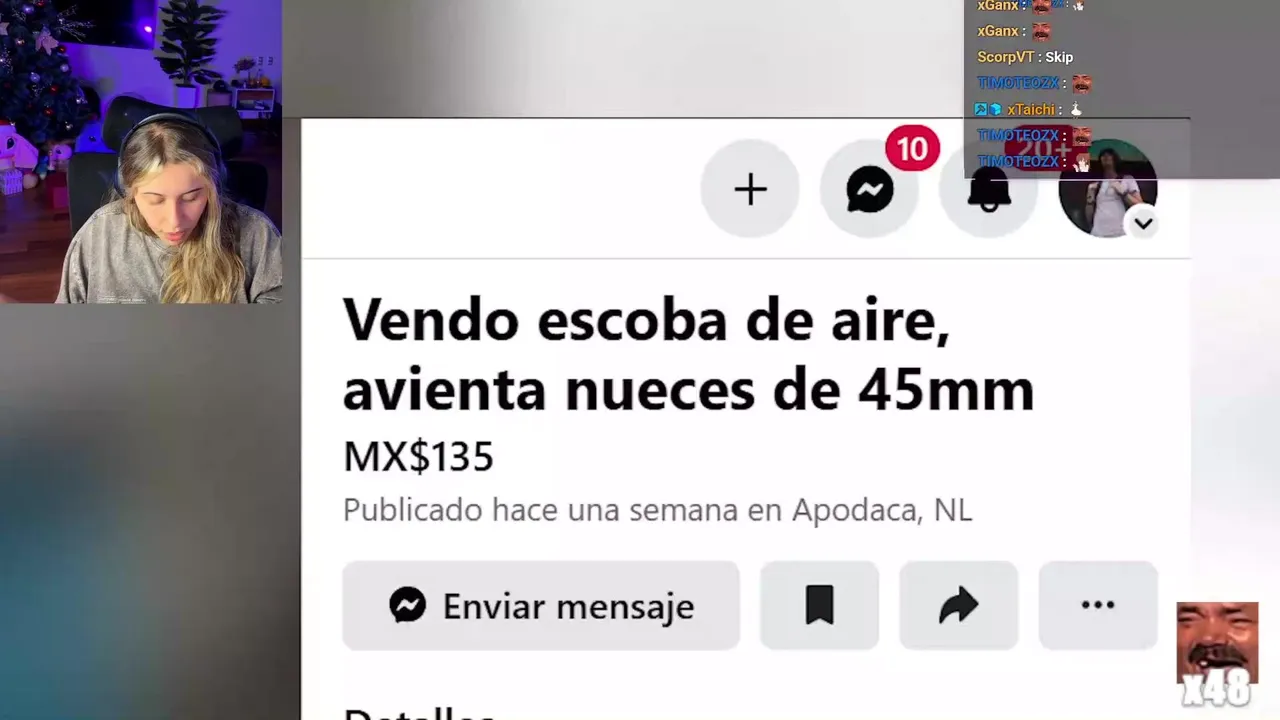Open the create plus menu
This screenshot has height=720, width=1280.
coord(750,189)
